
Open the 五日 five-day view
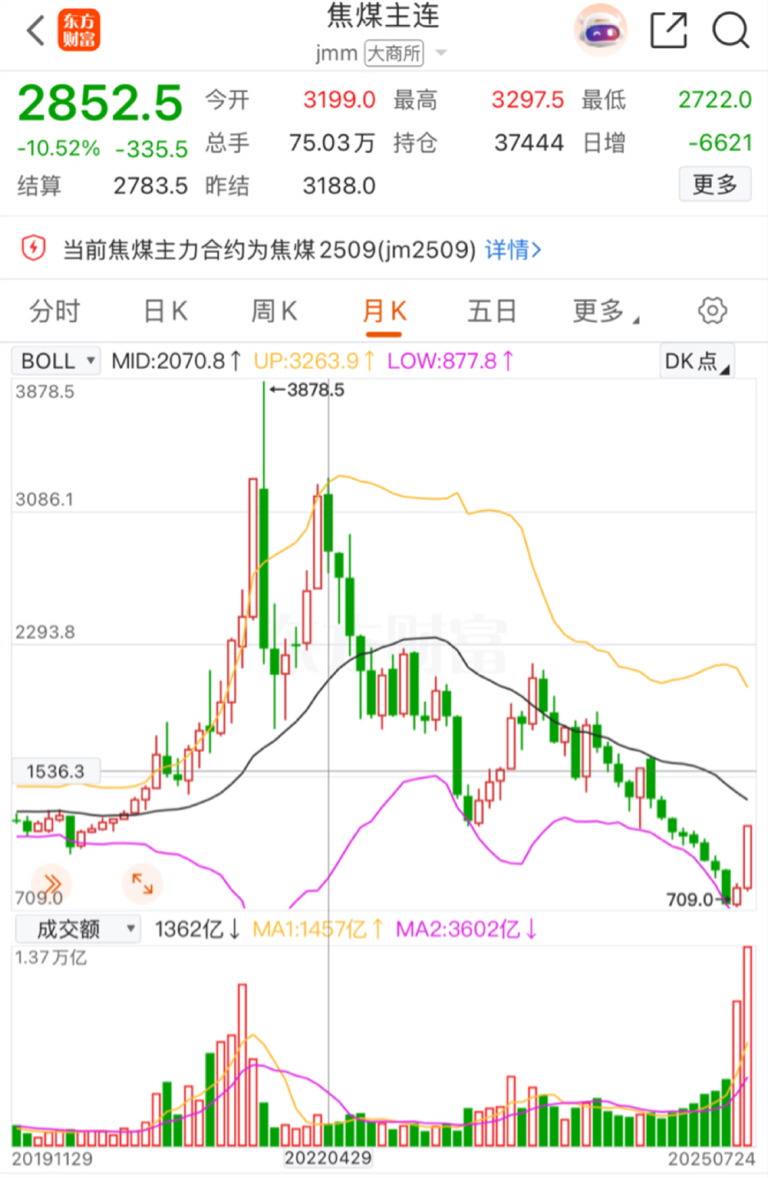(490, 311)
